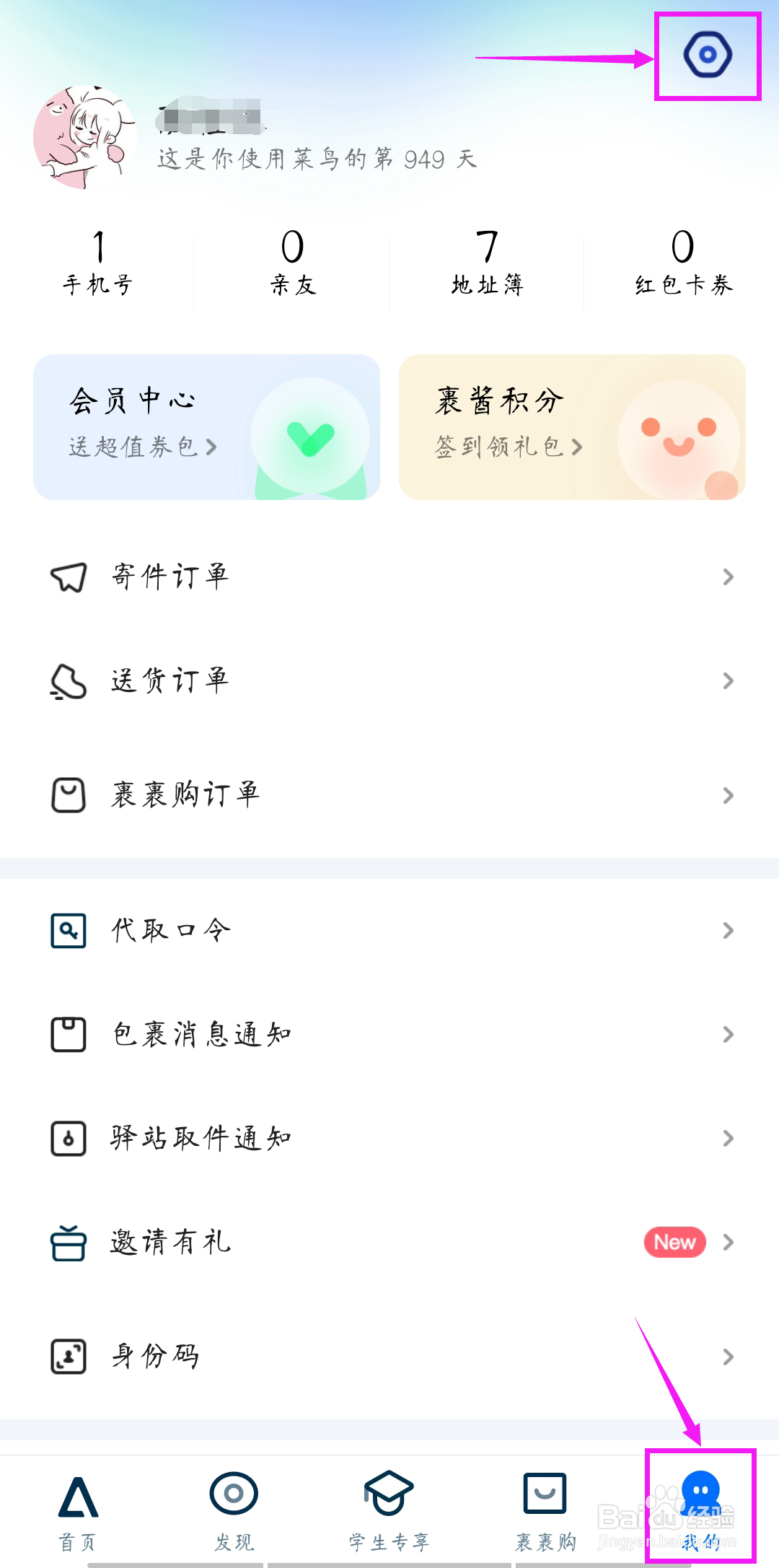This screenshot has width=779, height=1568.
Task: Click the user profile avatar picture
Action: [87, 137]
